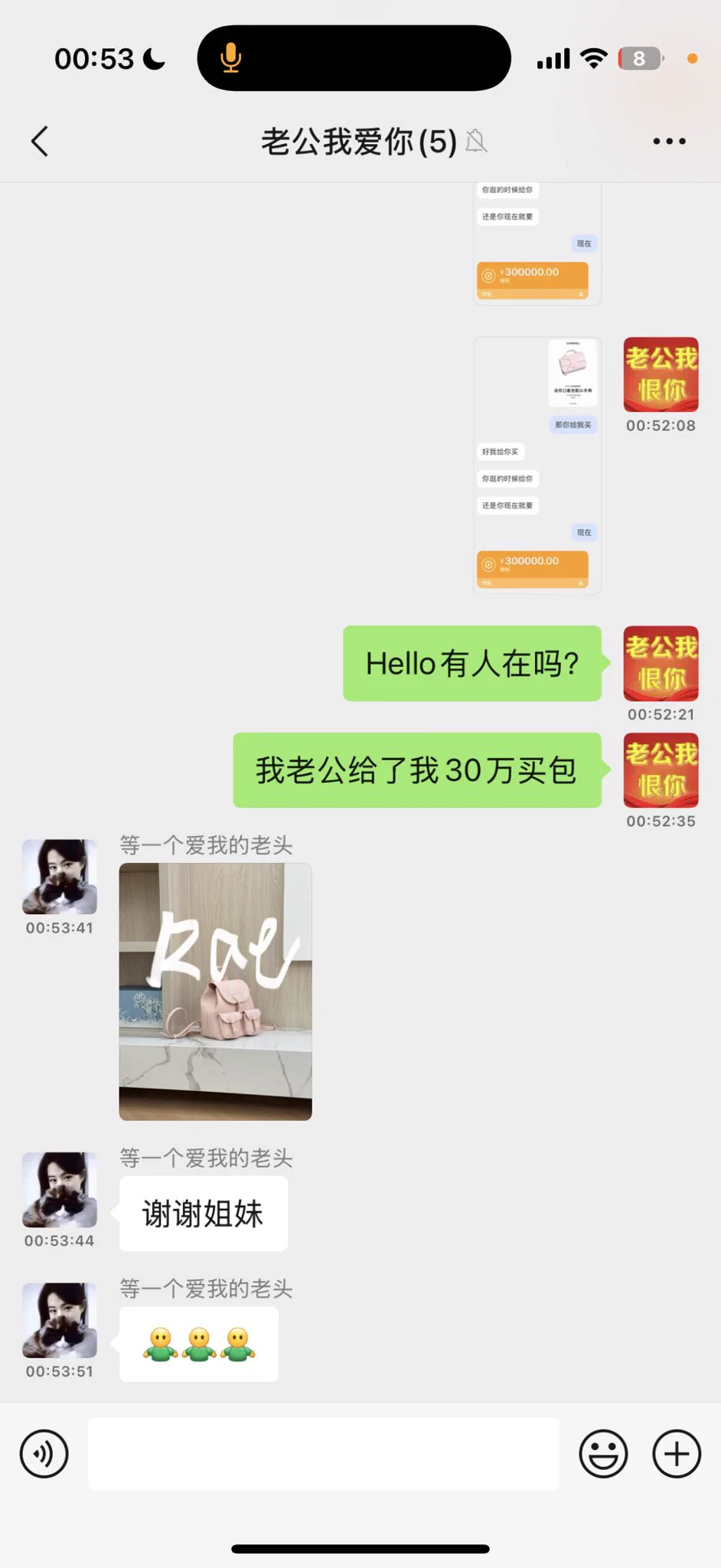The height and width of the screenshot is (1568, 721).
Task: Open the emoji sticker panel
Action: [x=603, y=1453]
